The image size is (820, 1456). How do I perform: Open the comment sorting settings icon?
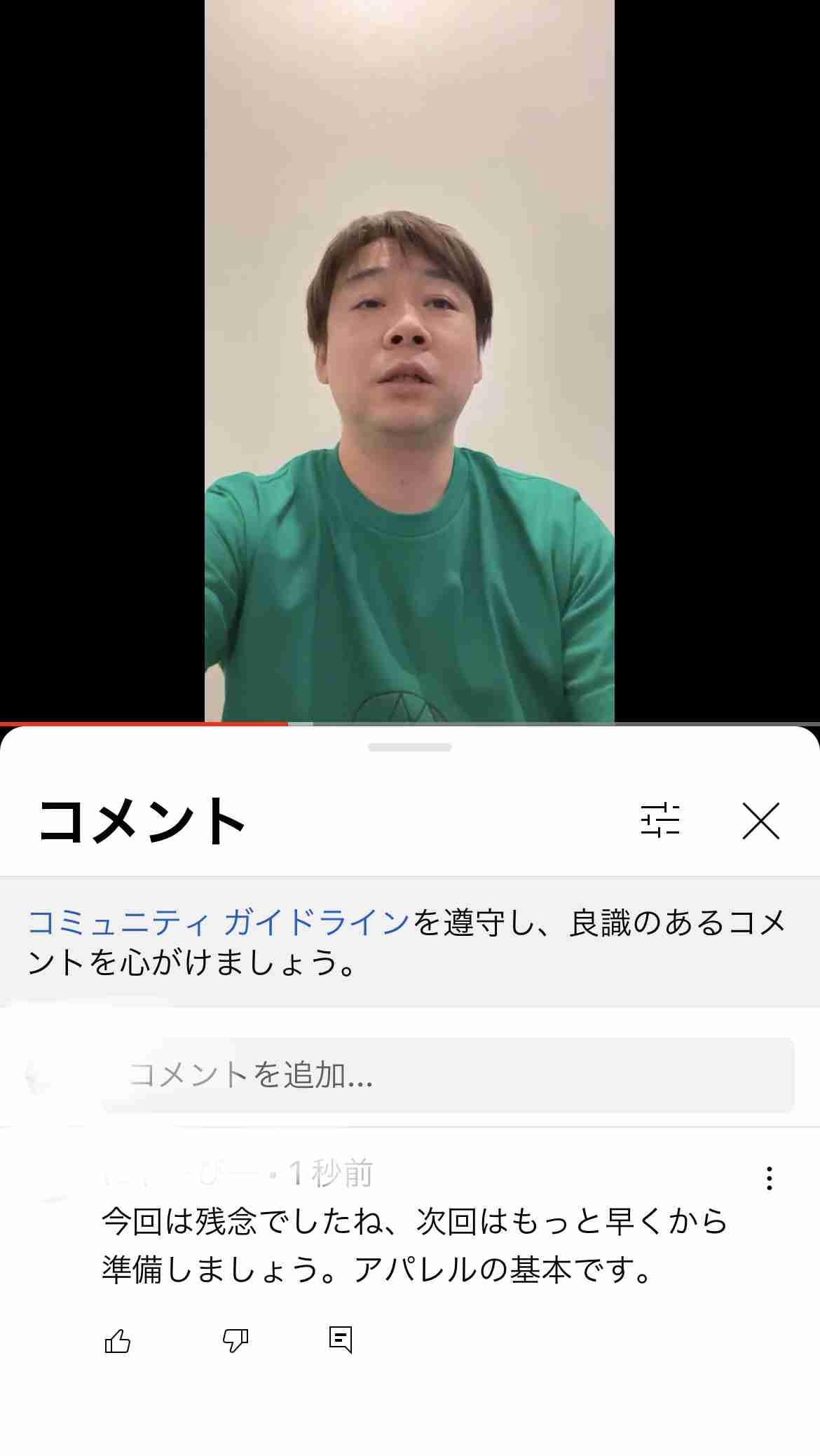[x=662, y=822]
